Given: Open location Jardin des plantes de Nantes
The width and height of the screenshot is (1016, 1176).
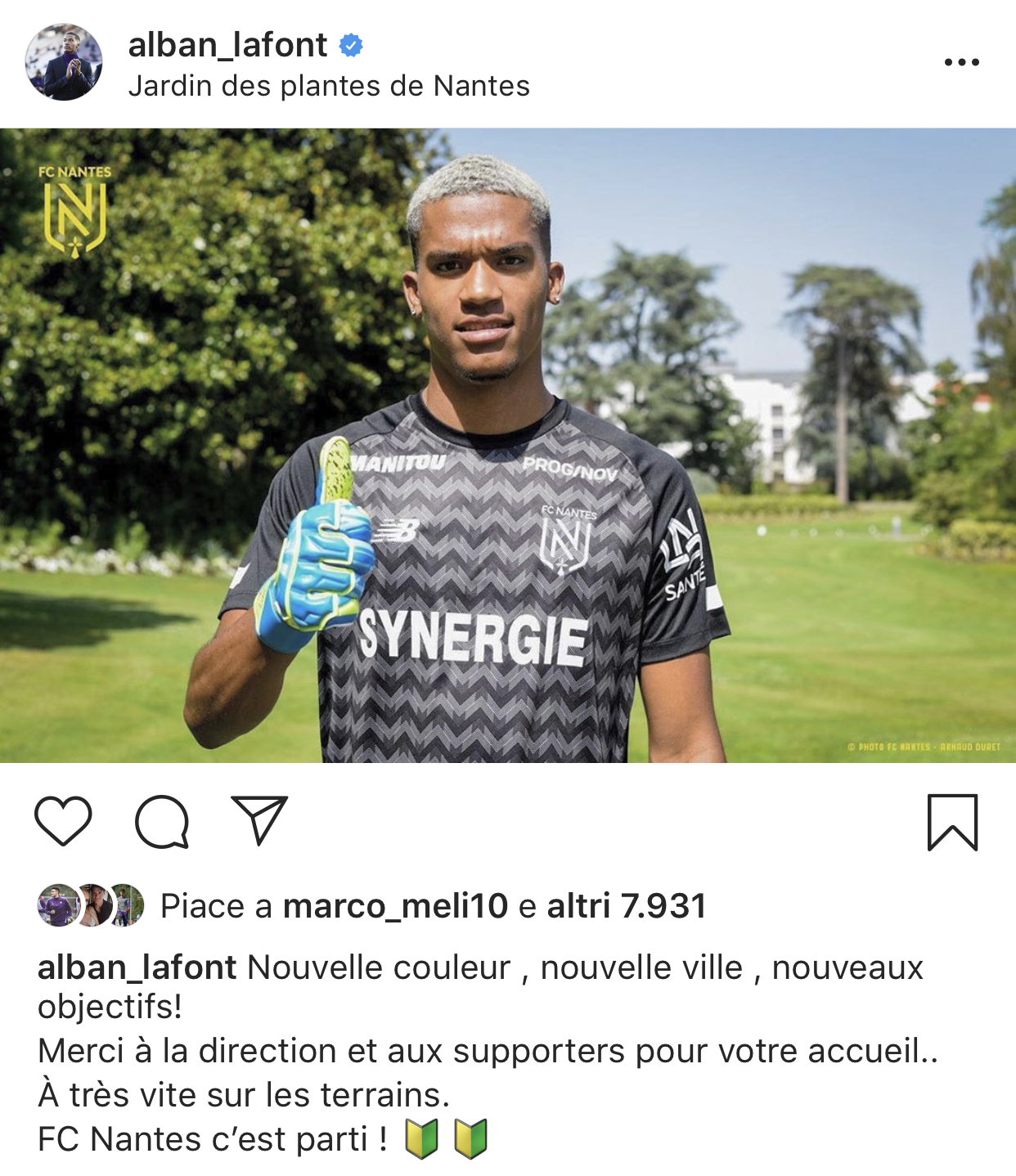Looking at the screenshot, I should pos(329,86).
